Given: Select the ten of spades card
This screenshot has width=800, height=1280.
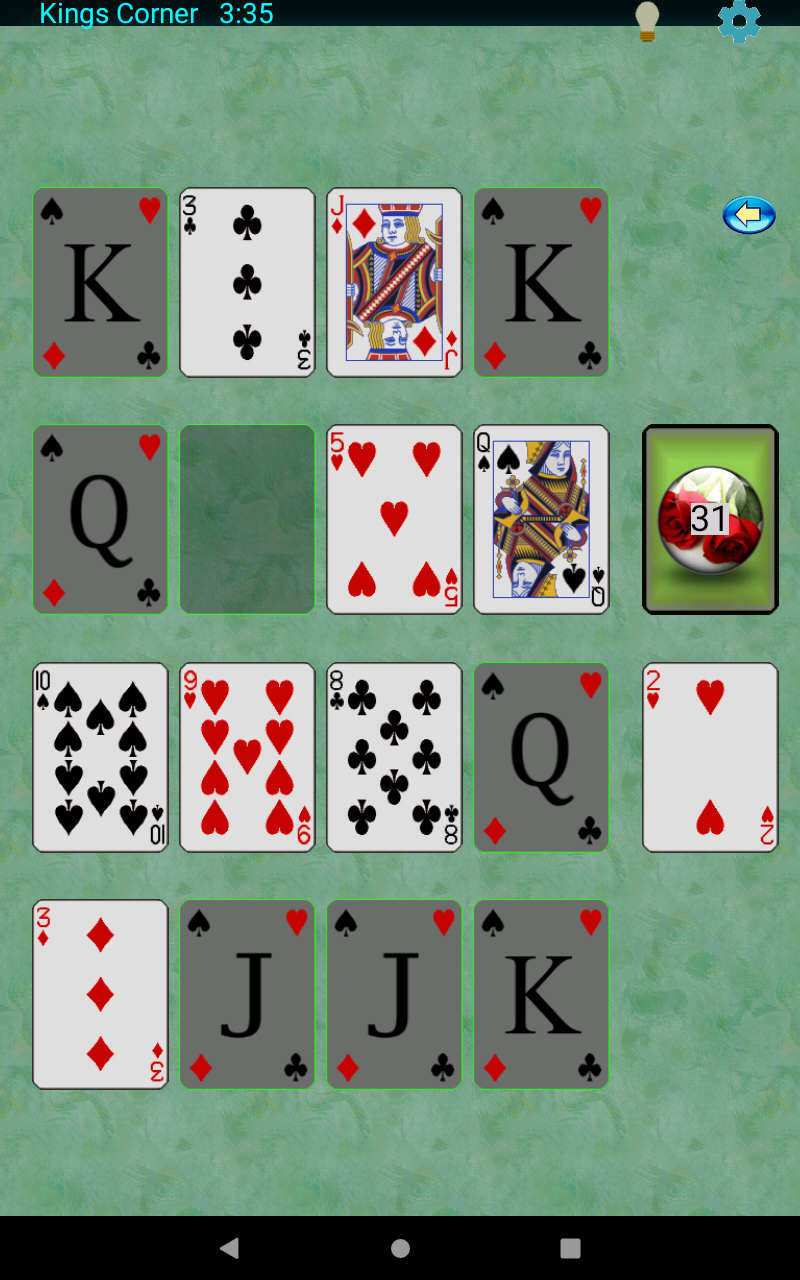Looking at the screenshot, I should coord(100,757).
